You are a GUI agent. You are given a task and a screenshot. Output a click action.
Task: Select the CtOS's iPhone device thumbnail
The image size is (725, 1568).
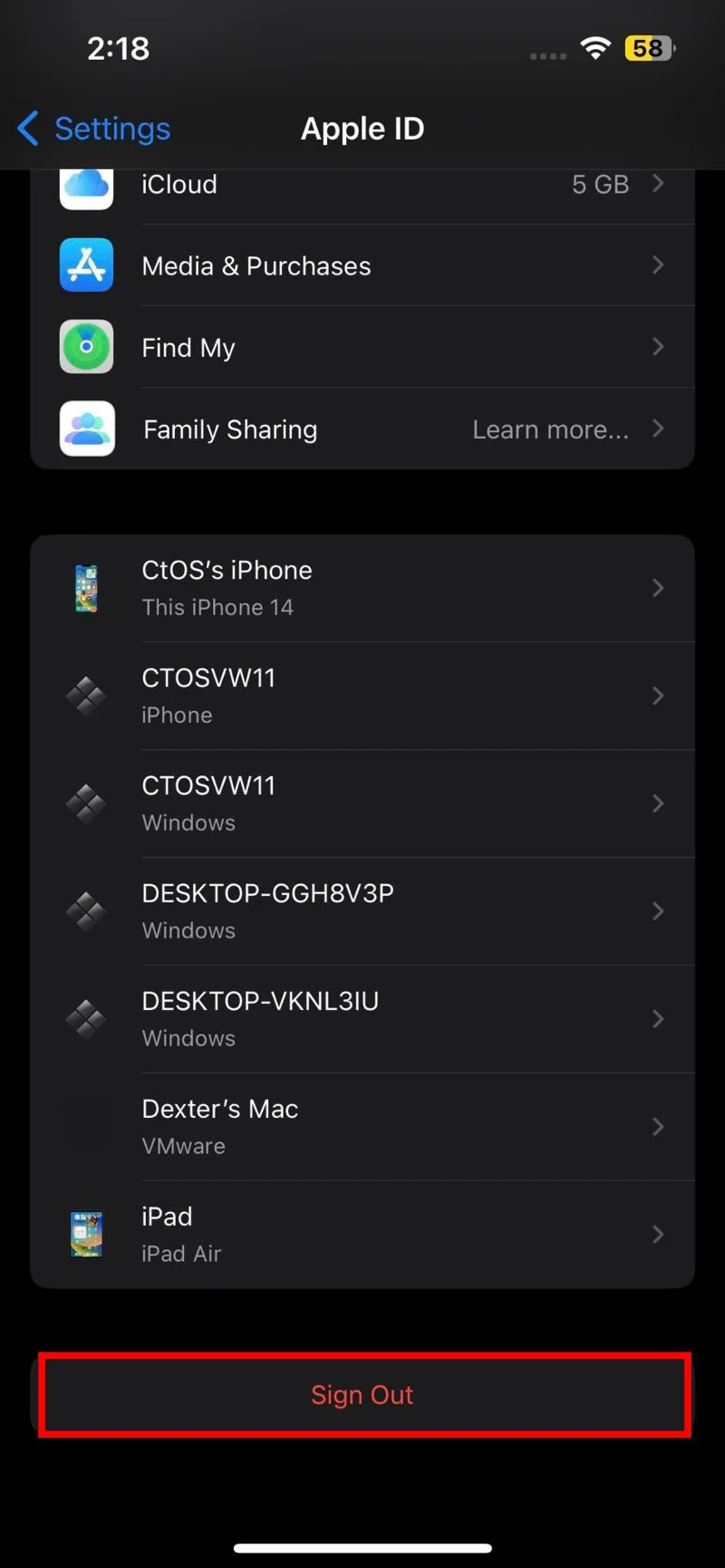pyautogui.click(x=86, y=587)
